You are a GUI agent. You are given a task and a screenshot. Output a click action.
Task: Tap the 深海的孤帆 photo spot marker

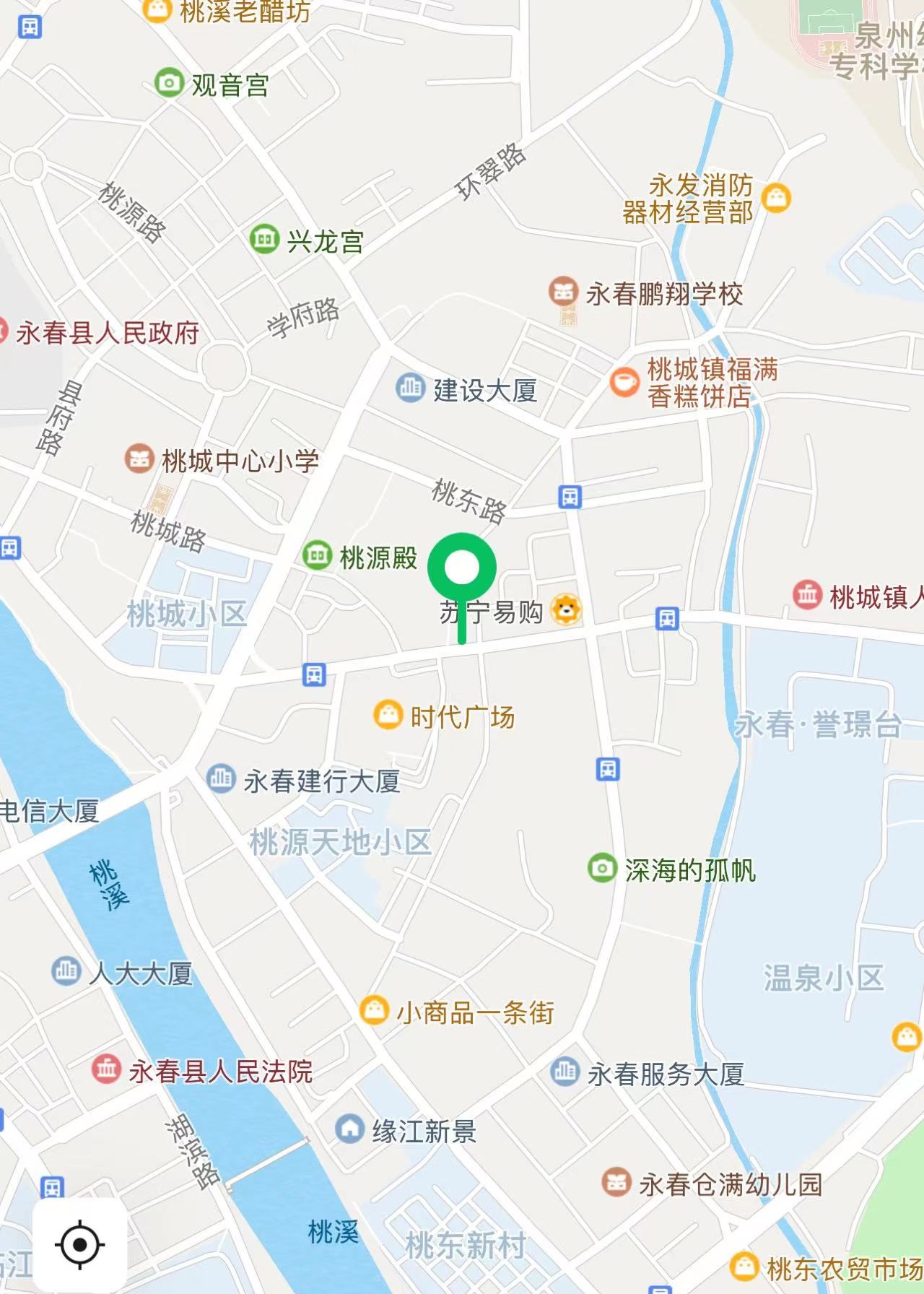click(x=601, y=868)
